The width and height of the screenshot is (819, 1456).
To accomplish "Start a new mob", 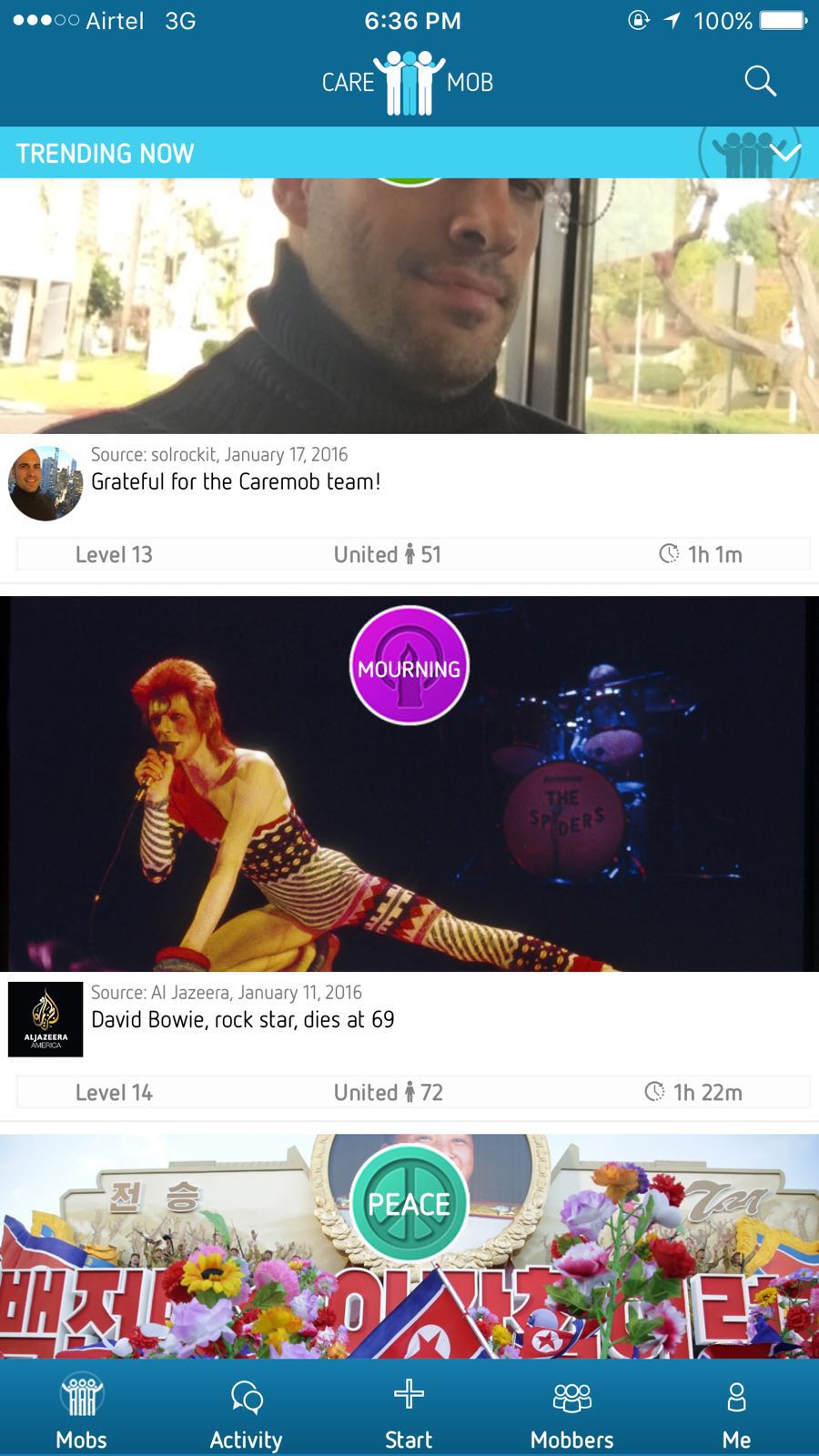I will click(409, 1410).
